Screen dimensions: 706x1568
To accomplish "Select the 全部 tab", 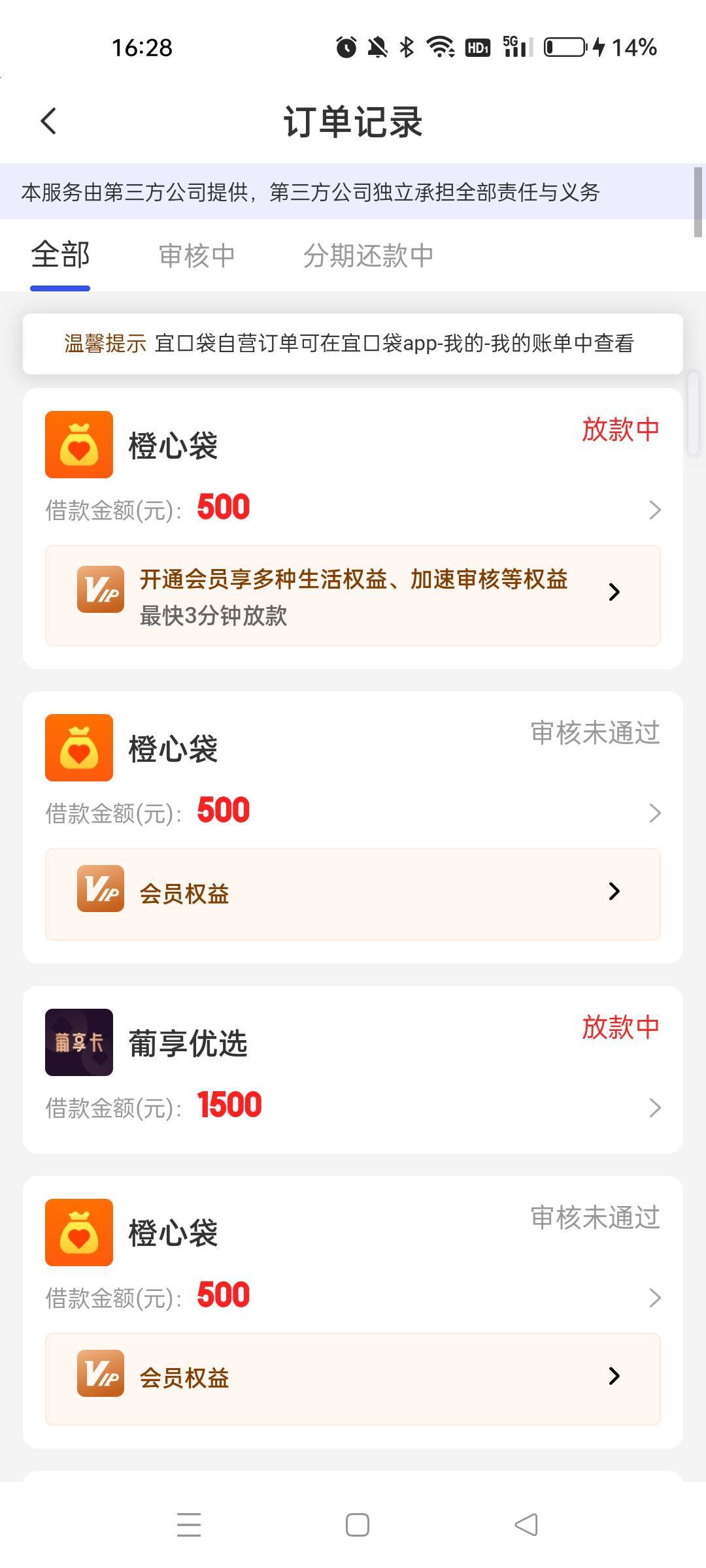I will click(x=60, y=255).
